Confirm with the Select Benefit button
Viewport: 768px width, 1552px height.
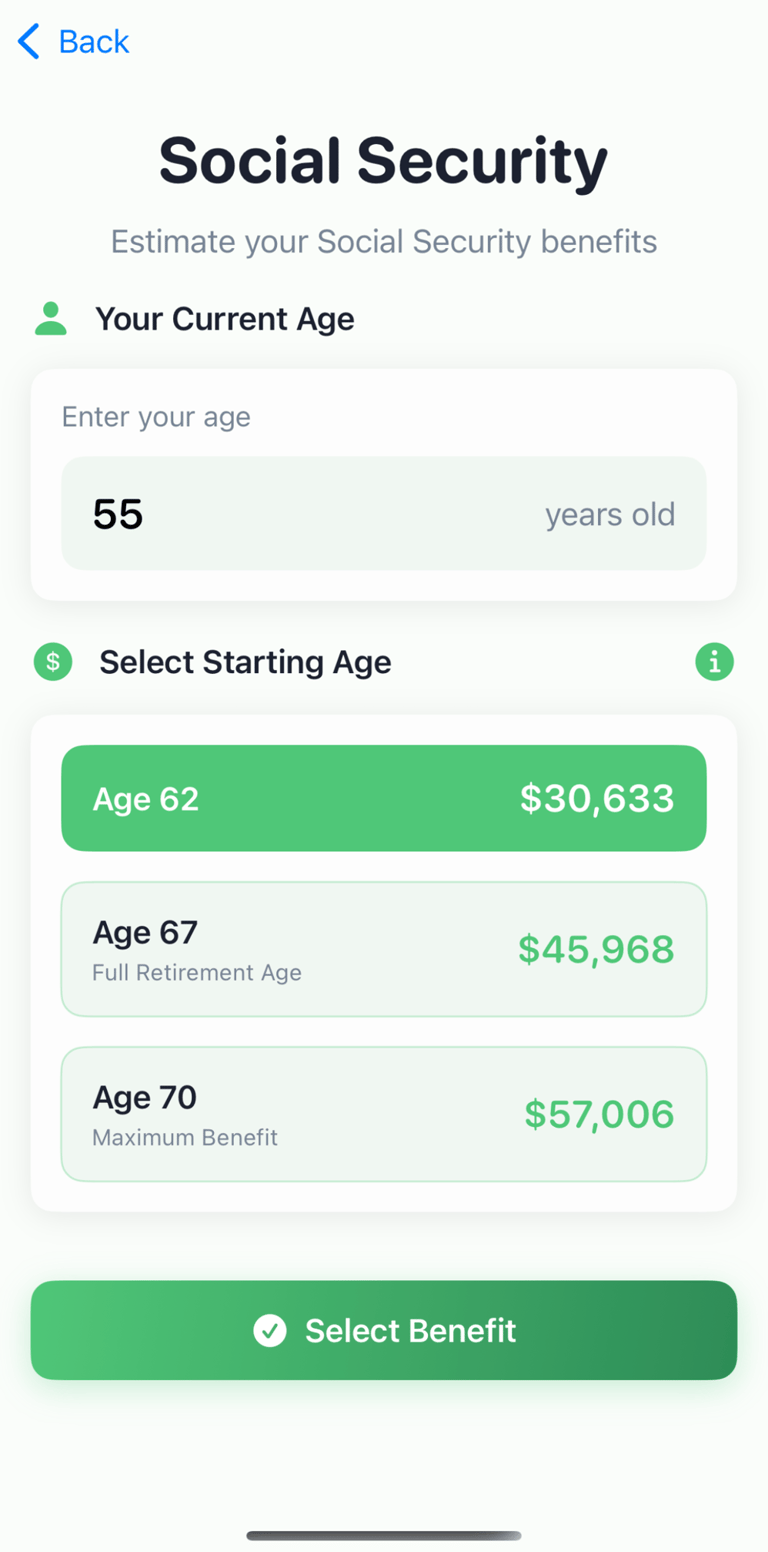pyautogui.click(x=384, y=1330)
